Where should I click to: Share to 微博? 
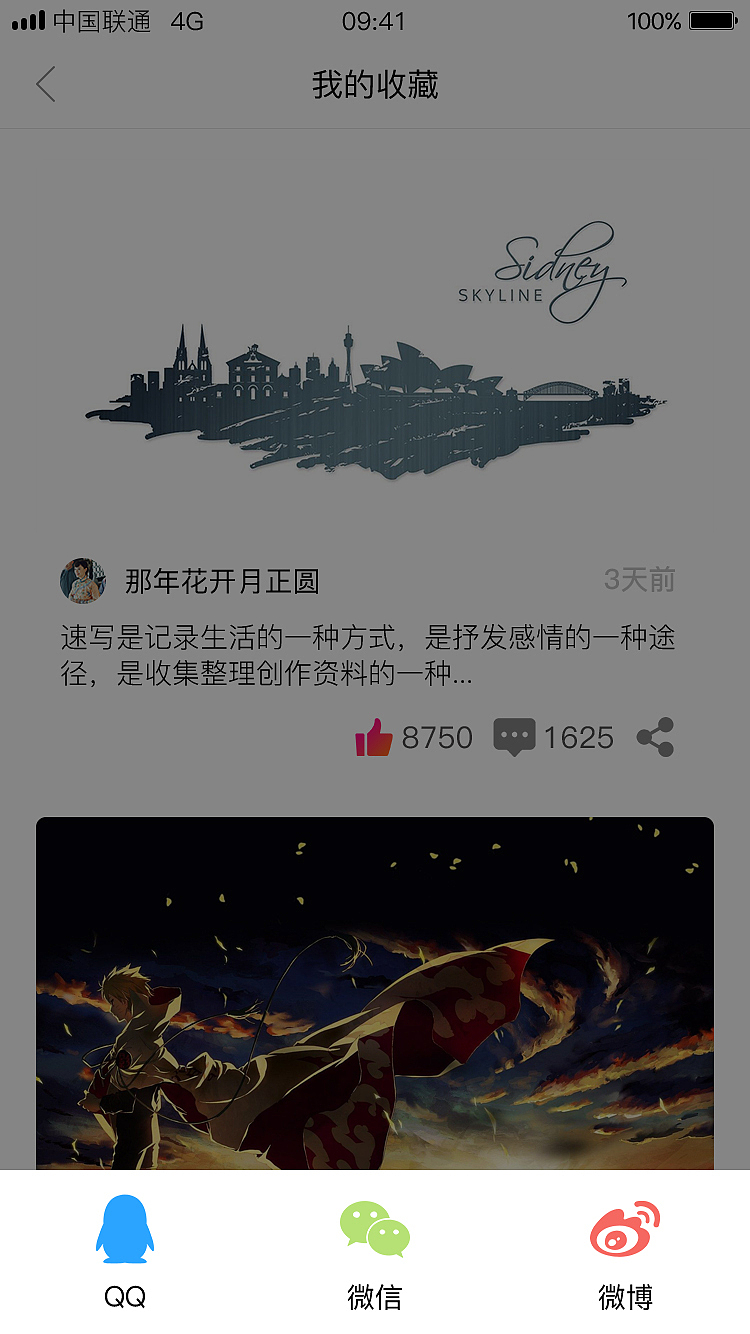coord(625,1251)
